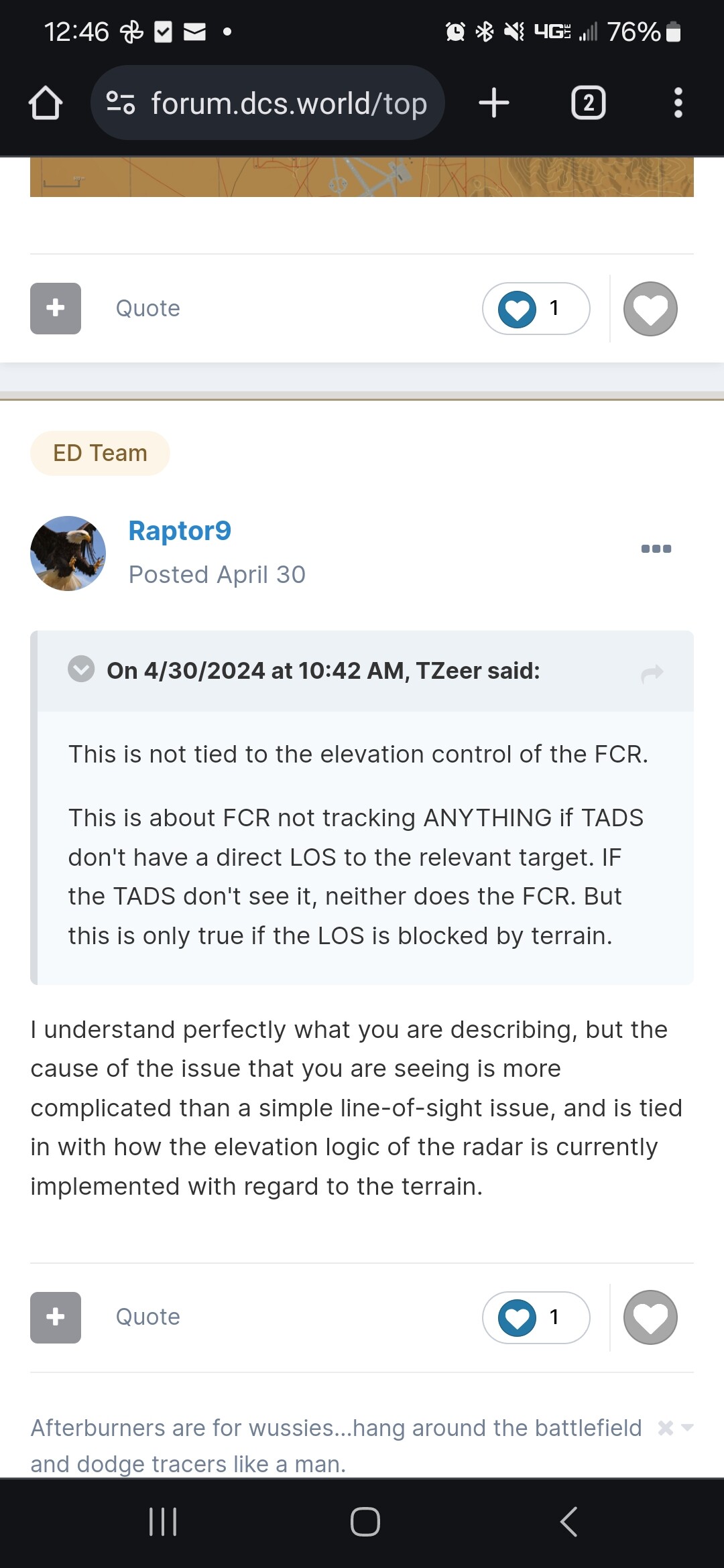Open Raptor9's profile name link
724x1568 pixels.
tap(180, 531)
